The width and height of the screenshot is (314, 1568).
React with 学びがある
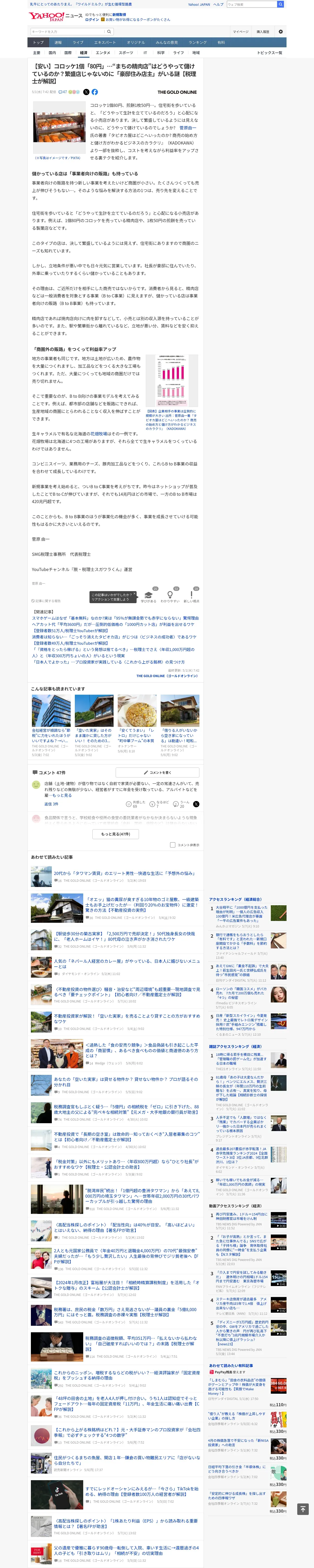point(148,597)
